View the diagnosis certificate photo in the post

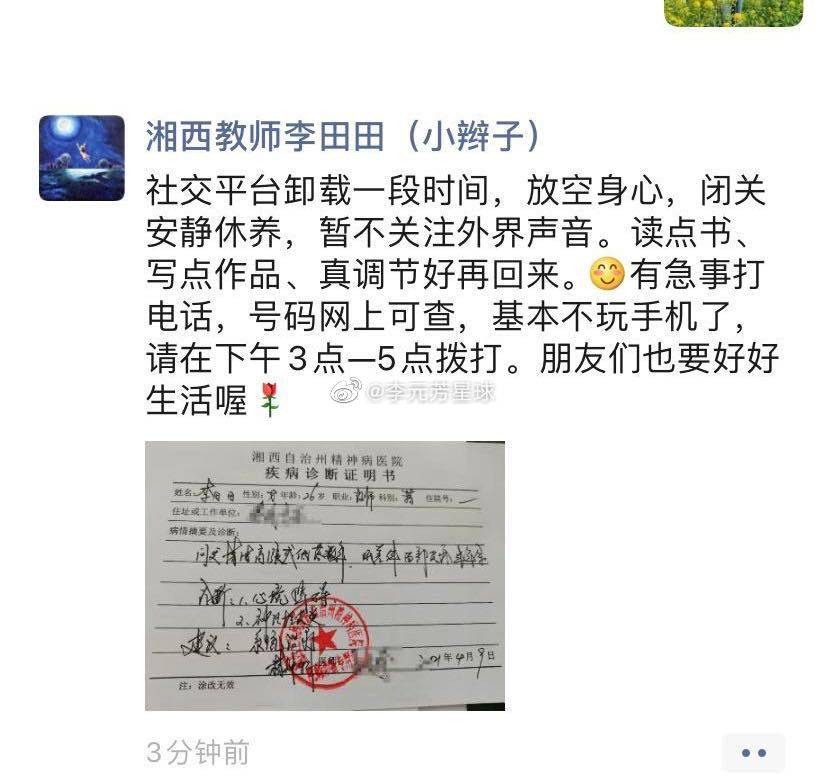point(324,575)
